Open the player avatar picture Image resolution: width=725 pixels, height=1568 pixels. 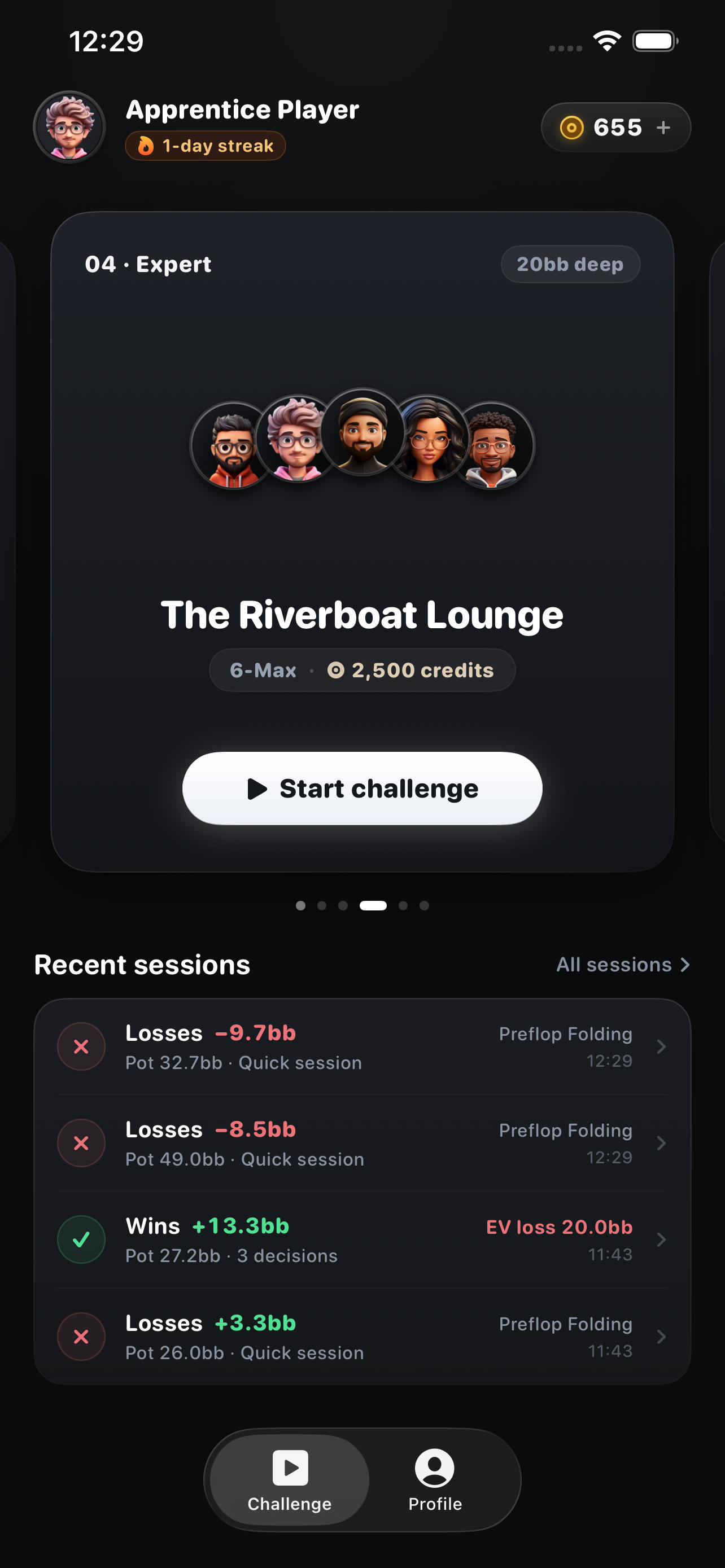(x=69, y=127)
